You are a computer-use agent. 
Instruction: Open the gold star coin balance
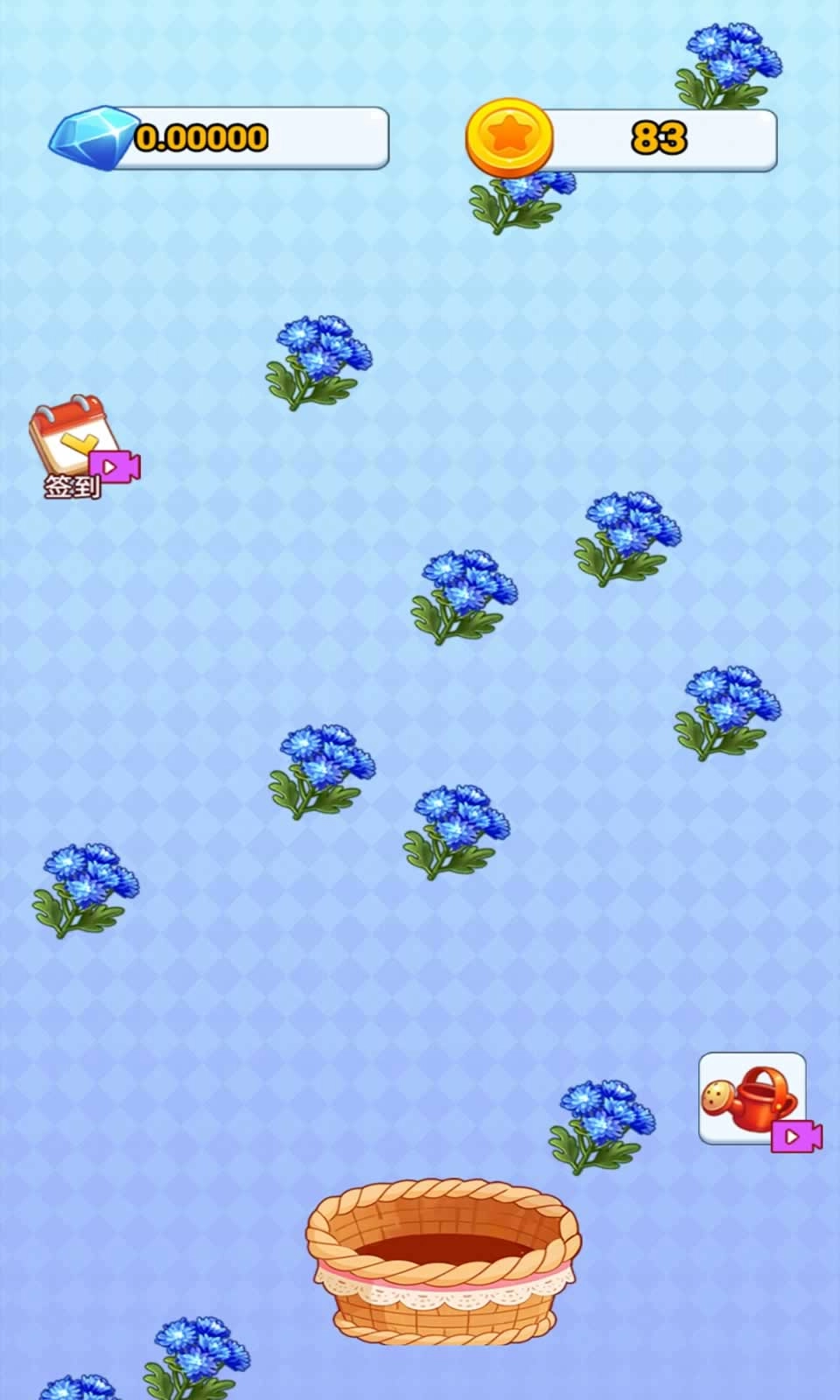click(623, 137)
